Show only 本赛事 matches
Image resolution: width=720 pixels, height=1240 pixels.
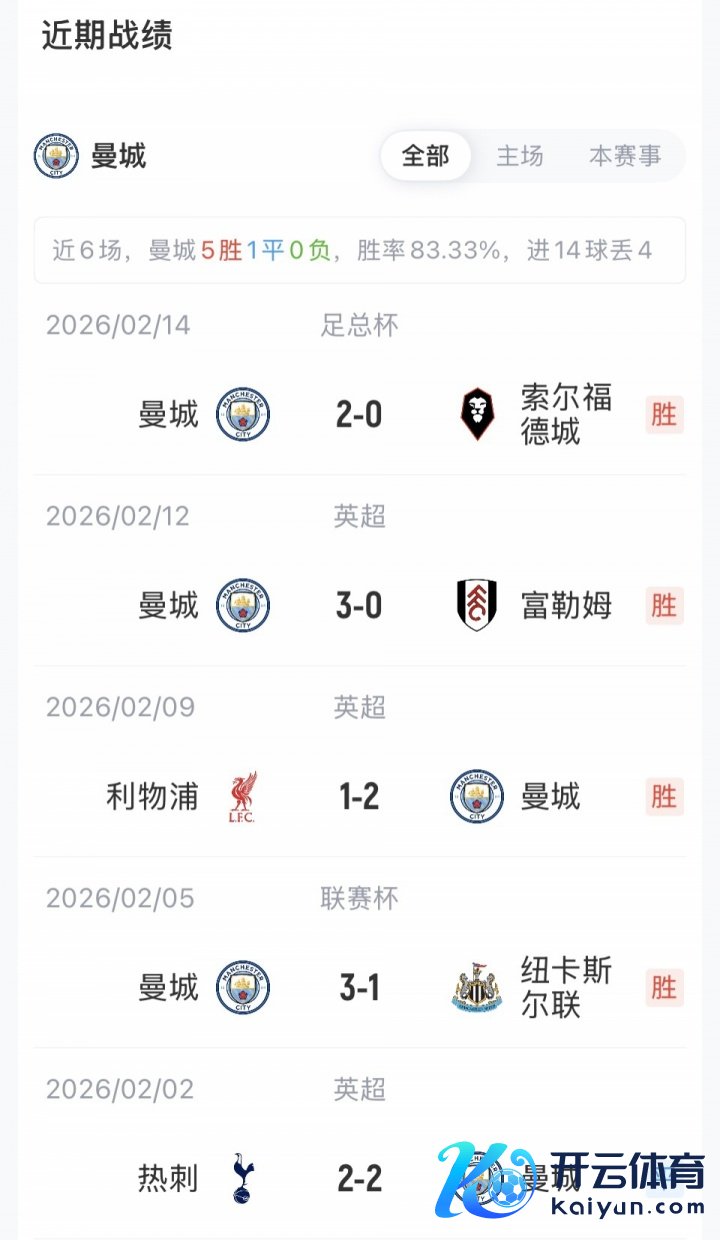click(x=625, y=156)
